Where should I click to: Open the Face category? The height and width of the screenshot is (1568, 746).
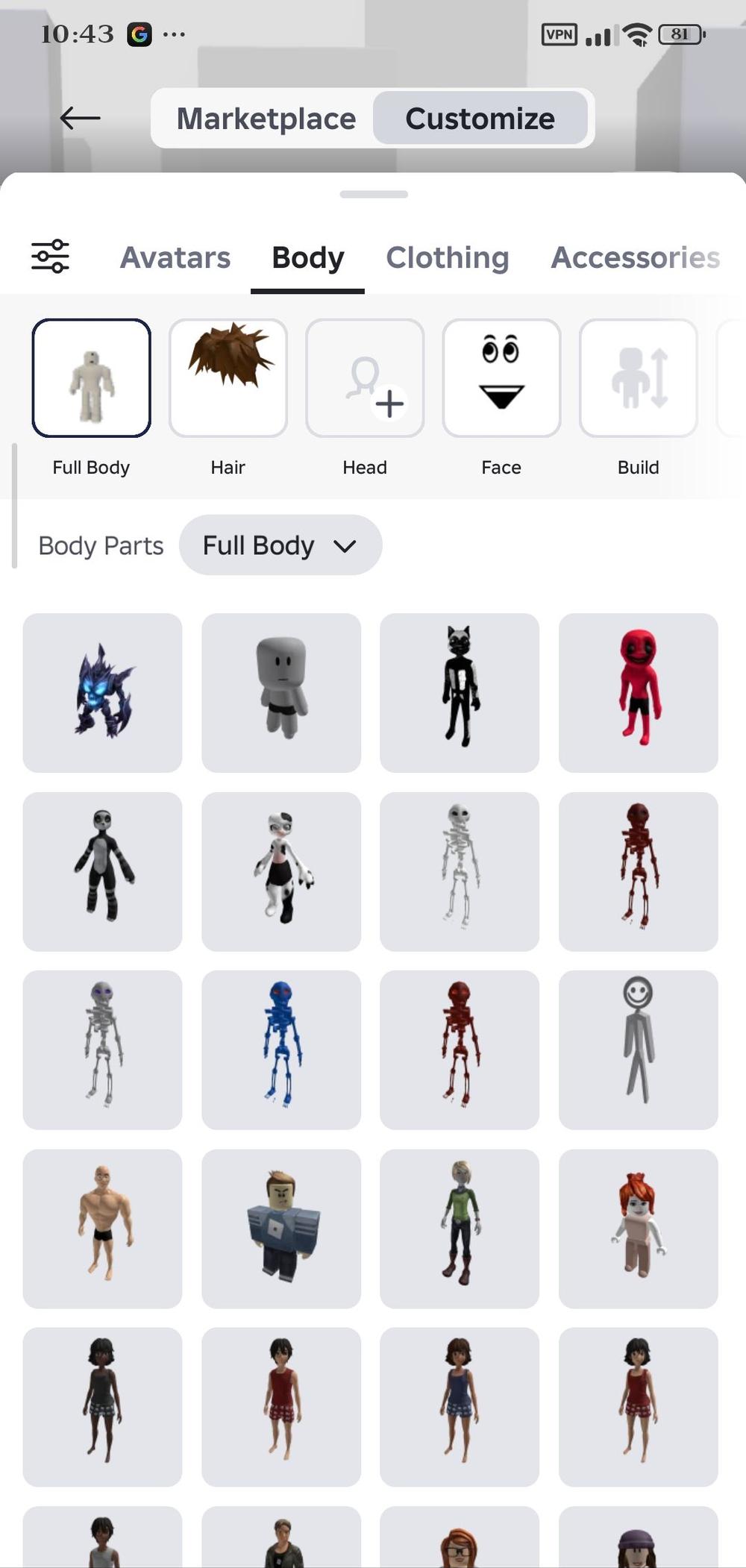(x=501, y=378)
